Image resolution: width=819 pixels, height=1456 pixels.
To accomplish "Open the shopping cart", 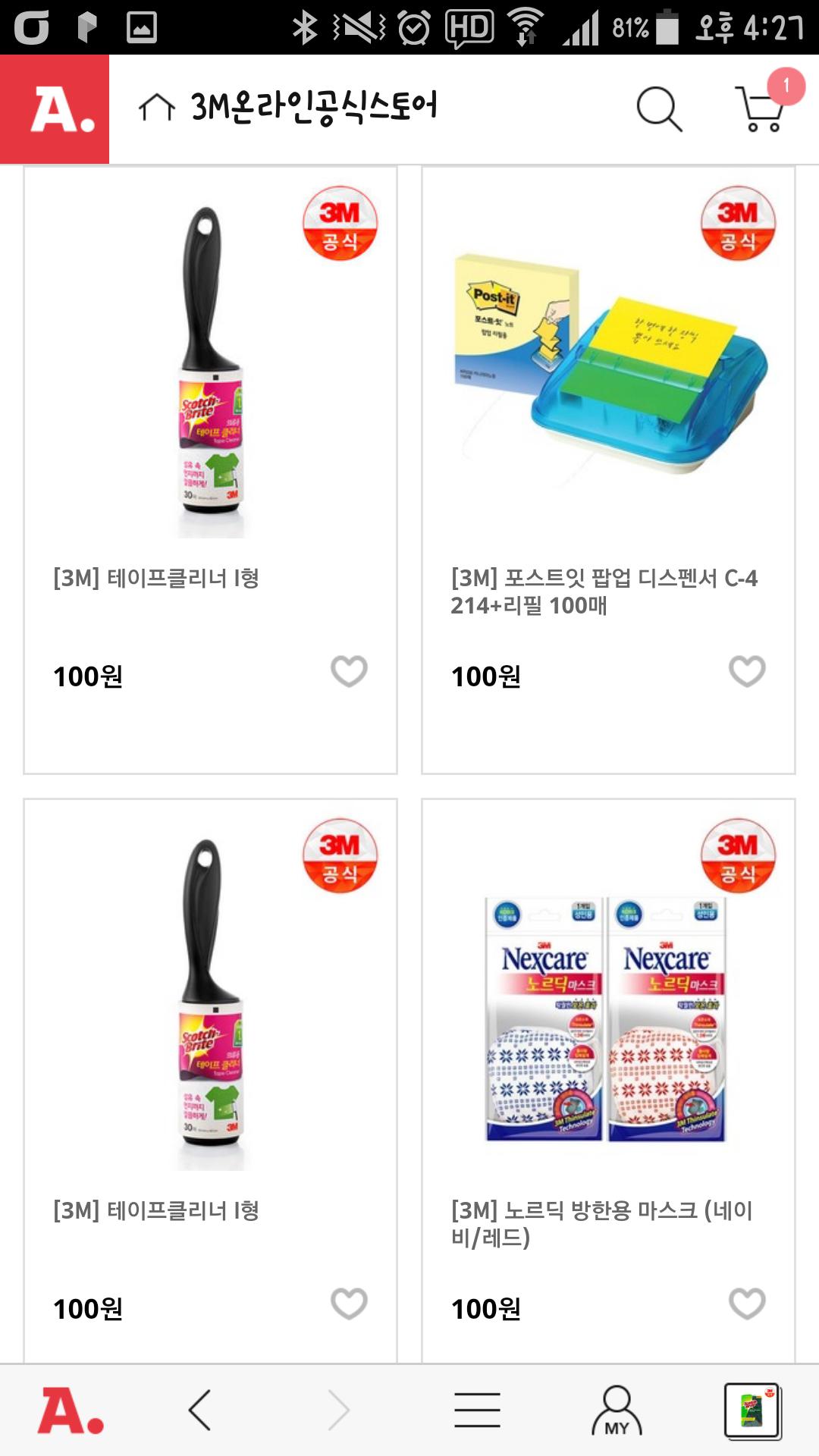I will 761,108.
